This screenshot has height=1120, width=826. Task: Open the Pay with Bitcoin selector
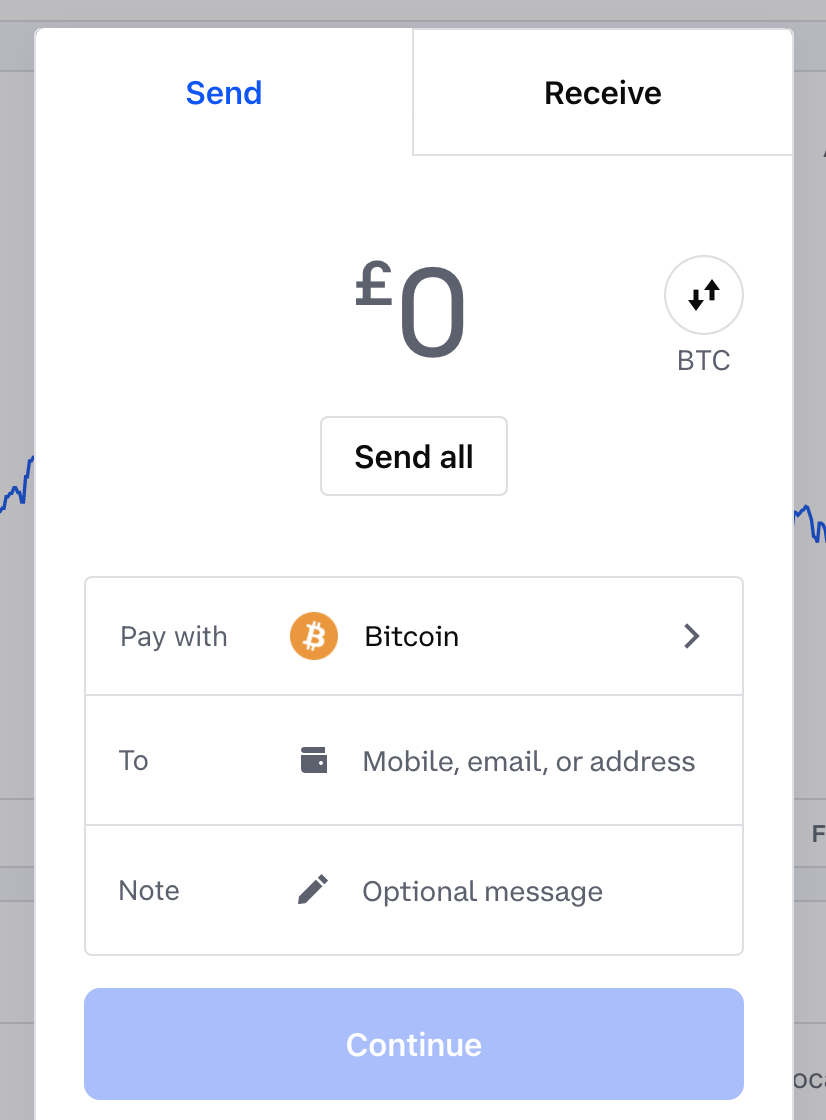413,637
